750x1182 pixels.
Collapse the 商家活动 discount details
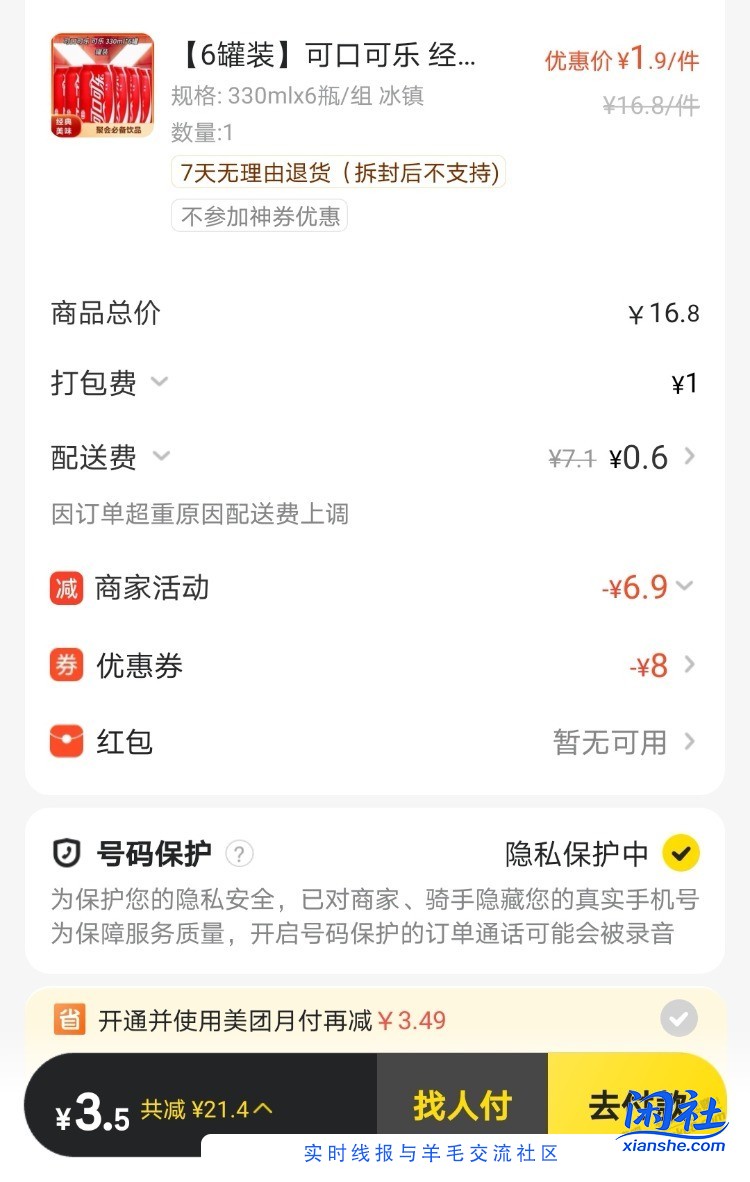[x=683, y=587]
